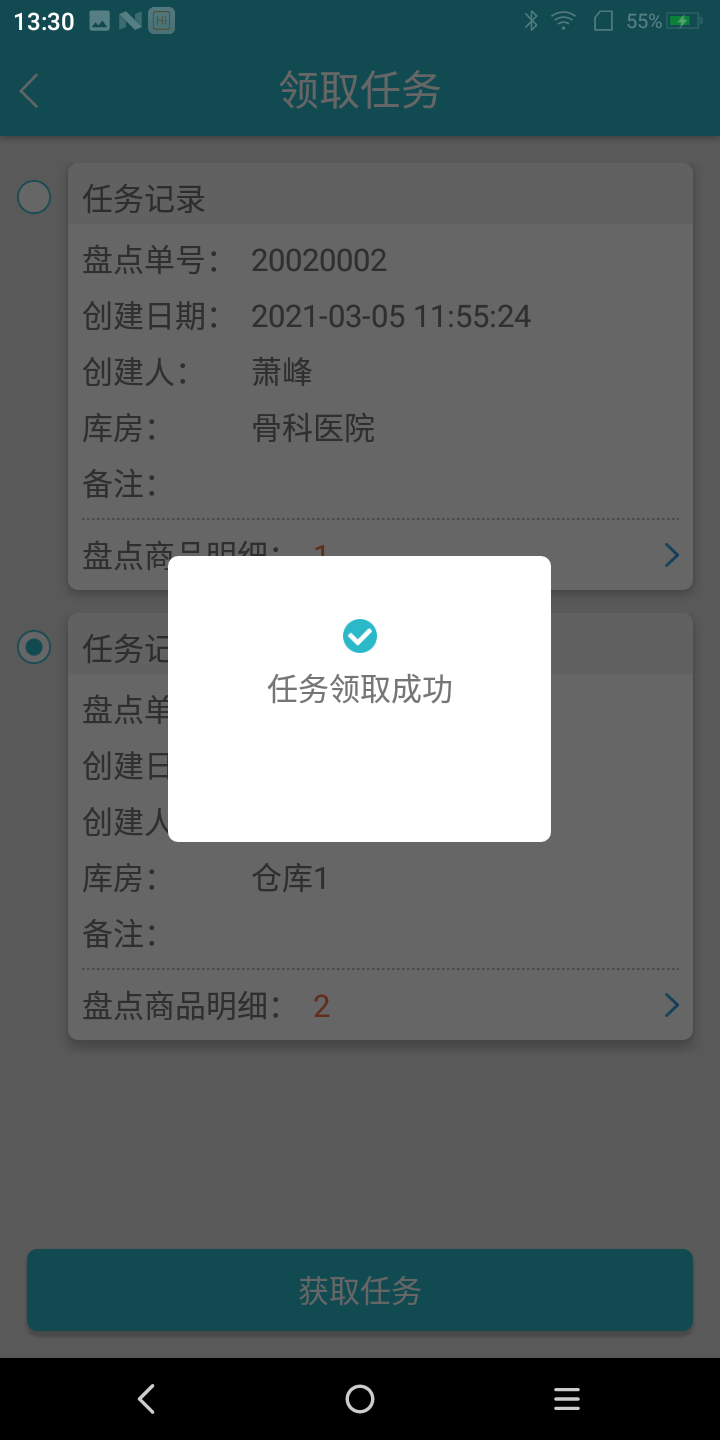Go back using the header arrow
Viewport: 720px width, 1440px height.
(30, 91)
